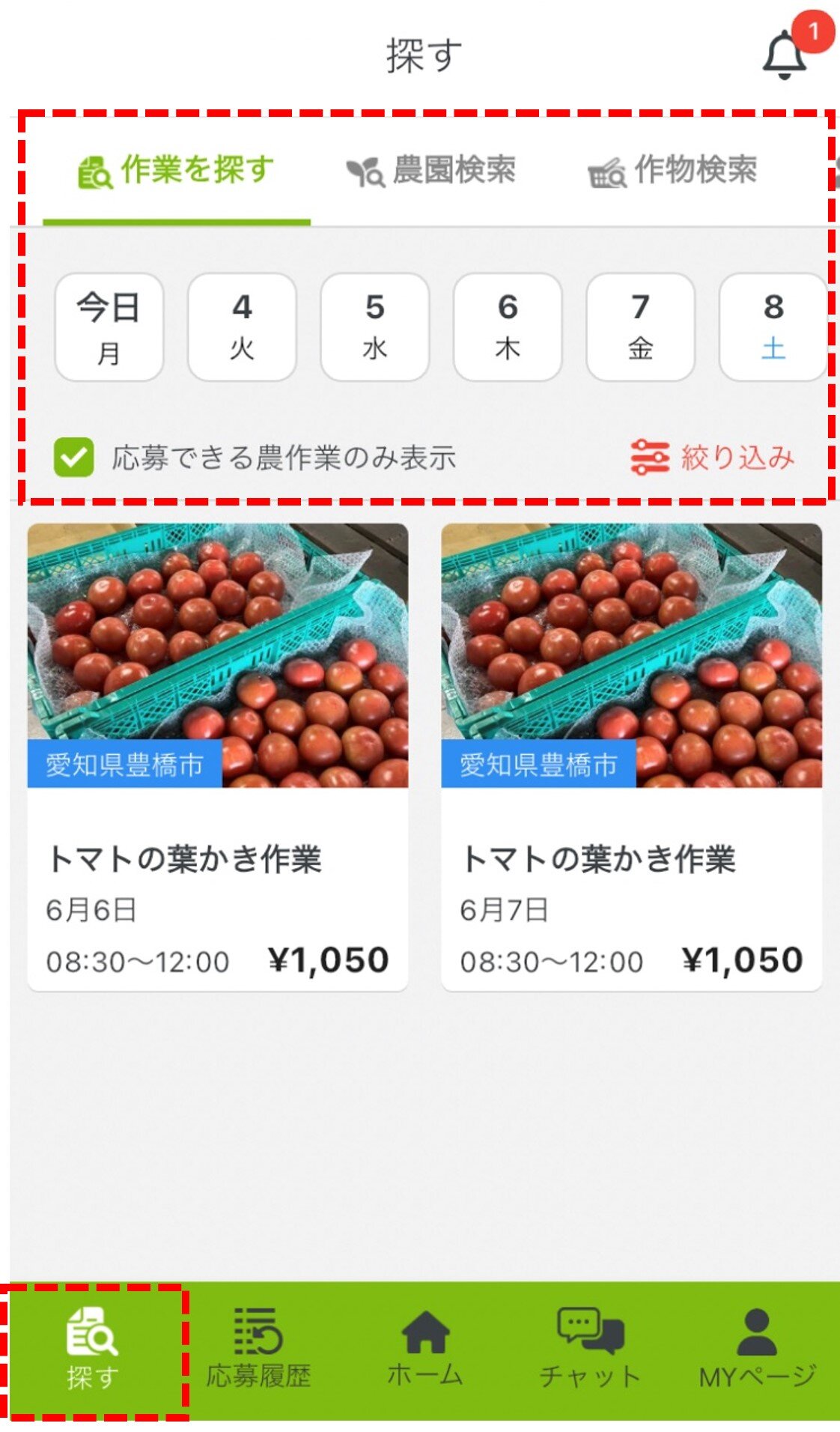
Task: Open the 絞り込み filter
Action: click(713, 457)
